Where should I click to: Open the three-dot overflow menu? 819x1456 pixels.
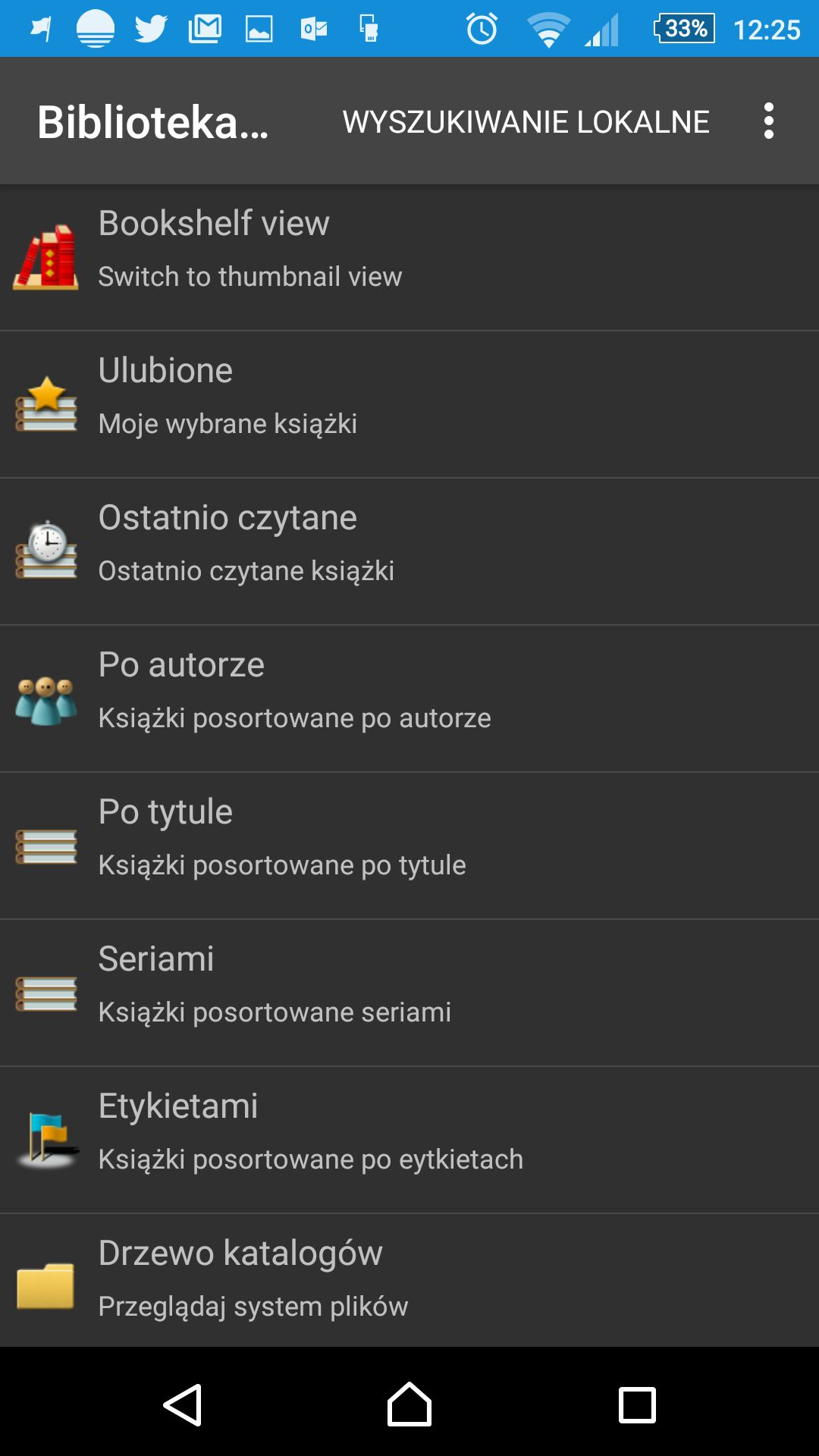pyautogui.click(x=768, y=121)
